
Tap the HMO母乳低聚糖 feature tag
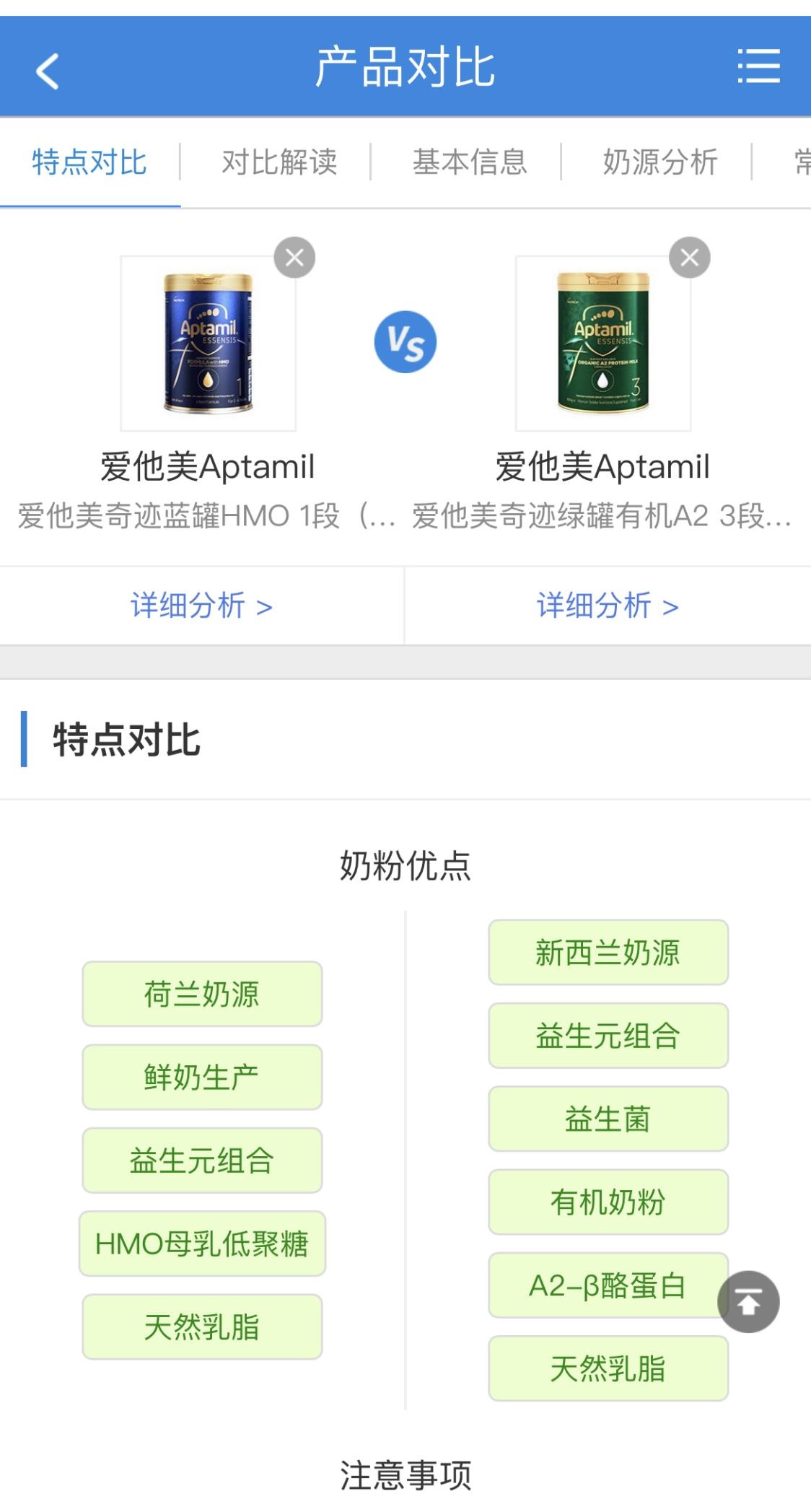click(x=202, y=1244)
